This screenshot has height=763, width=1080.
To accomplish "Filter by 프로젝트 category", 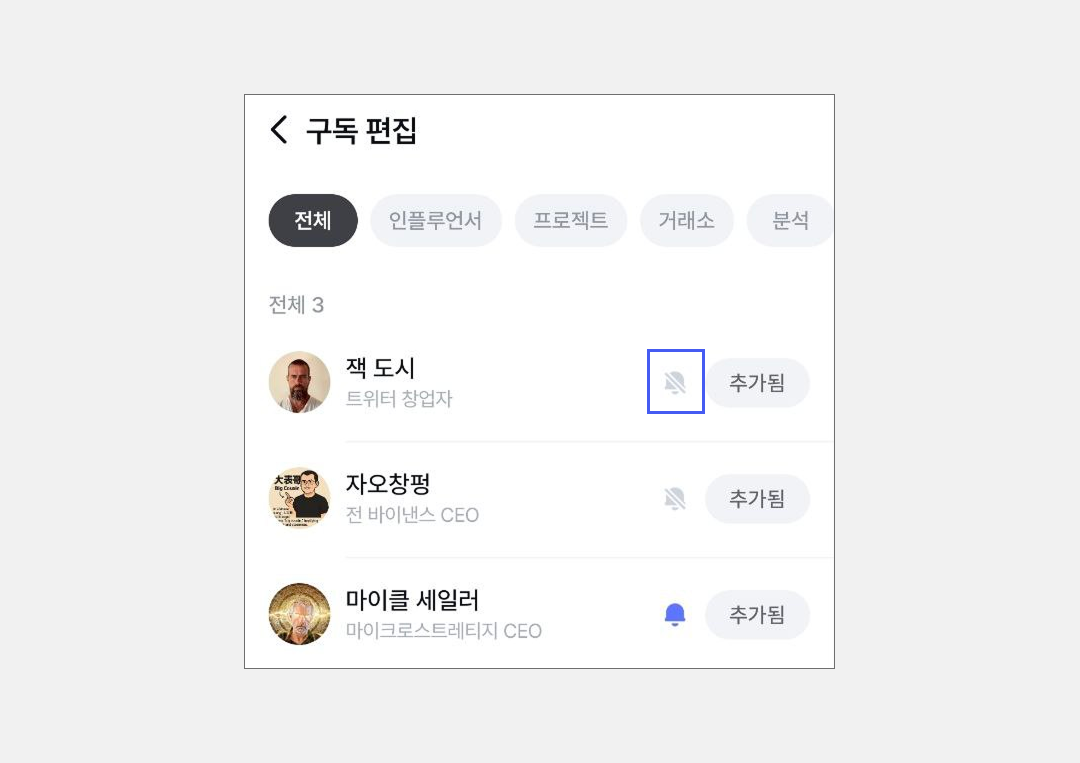I will (x=570, y=220).
